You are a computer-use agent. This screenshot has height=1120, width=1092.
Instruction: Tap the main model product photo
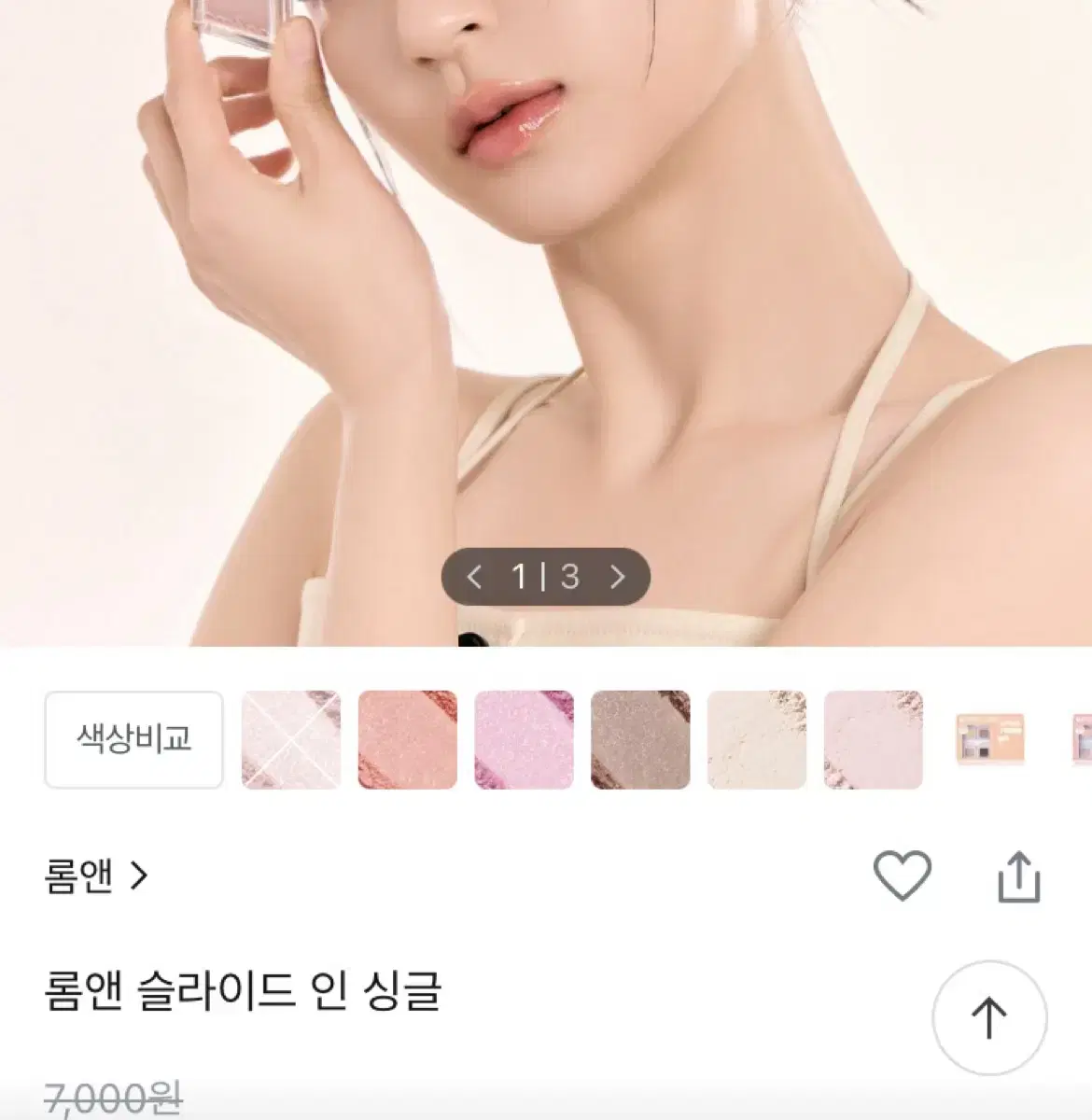(x=546, y=280)
